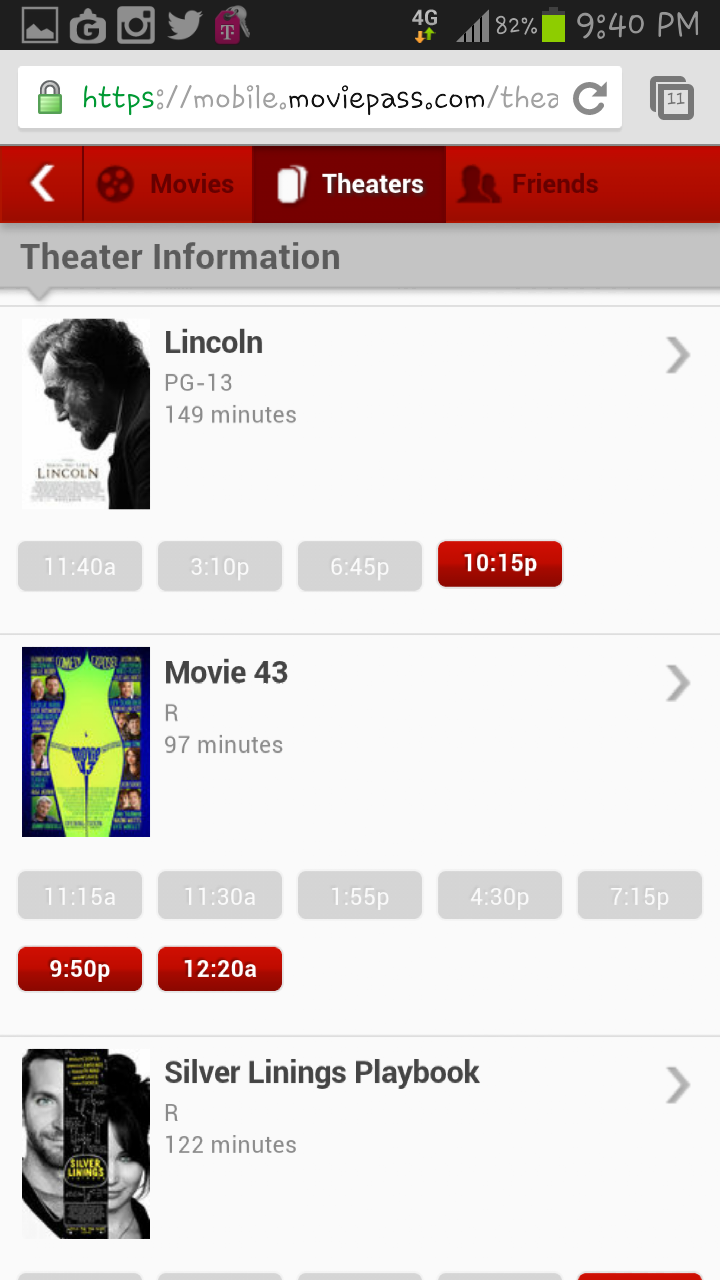Open Lincoln movie details
The image size is (720, 1280).
tap(677, 355)
